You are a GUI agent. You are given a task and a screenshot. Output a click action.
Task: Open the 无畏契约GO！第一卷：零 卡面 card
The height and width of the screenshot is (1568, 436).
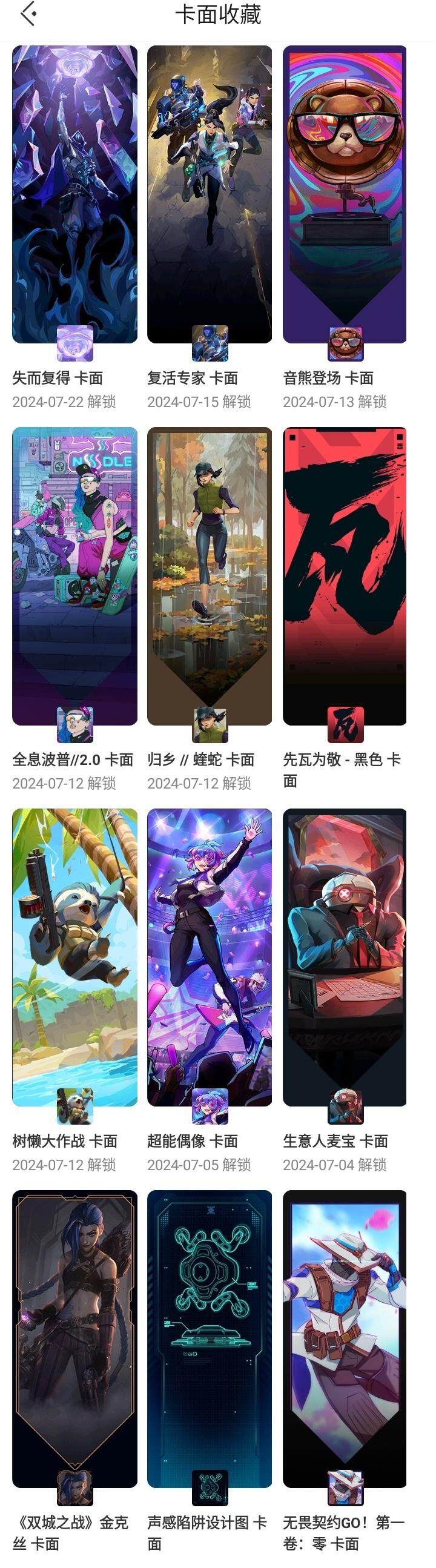(345, 1338)
